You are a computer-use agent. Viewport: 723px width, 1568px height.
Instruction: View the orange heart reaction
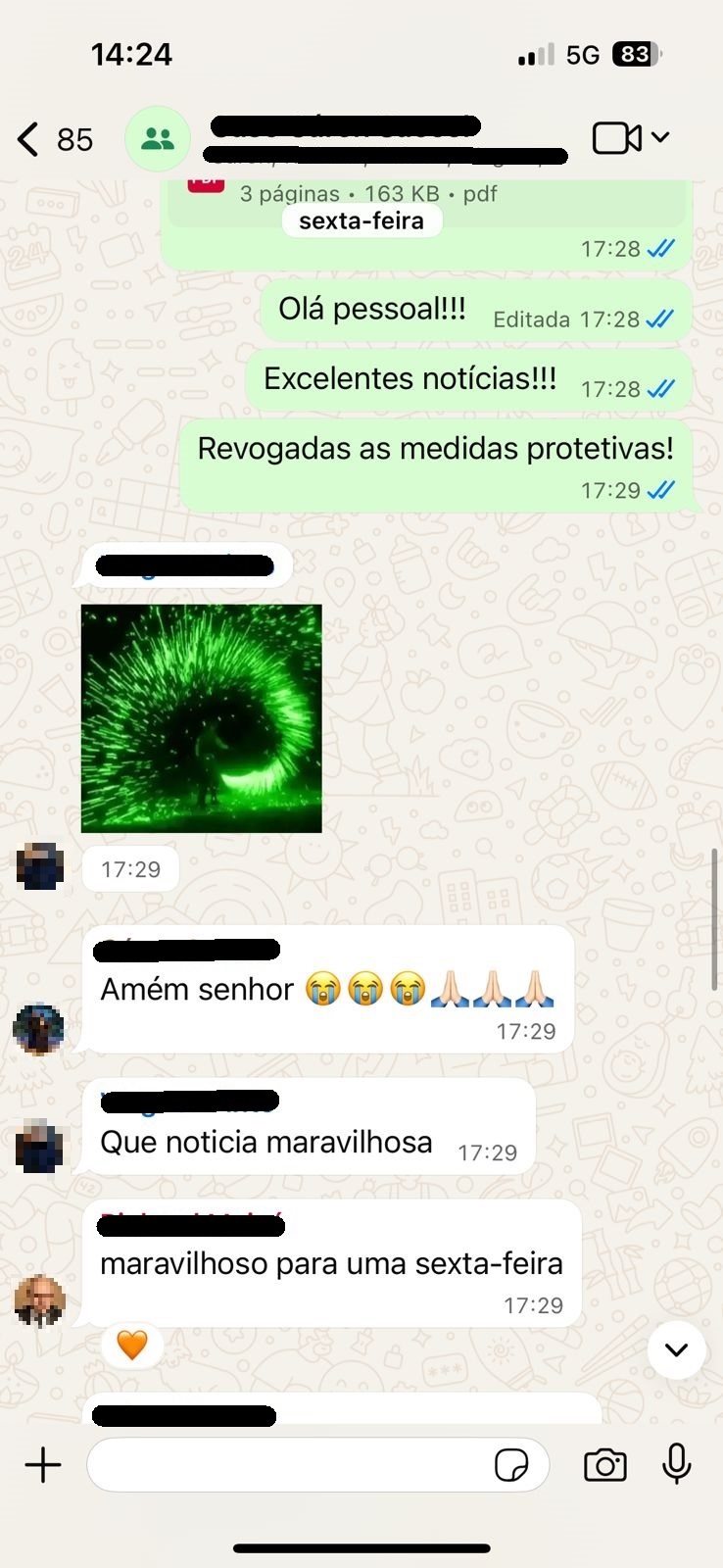[x=132, y=1345]
